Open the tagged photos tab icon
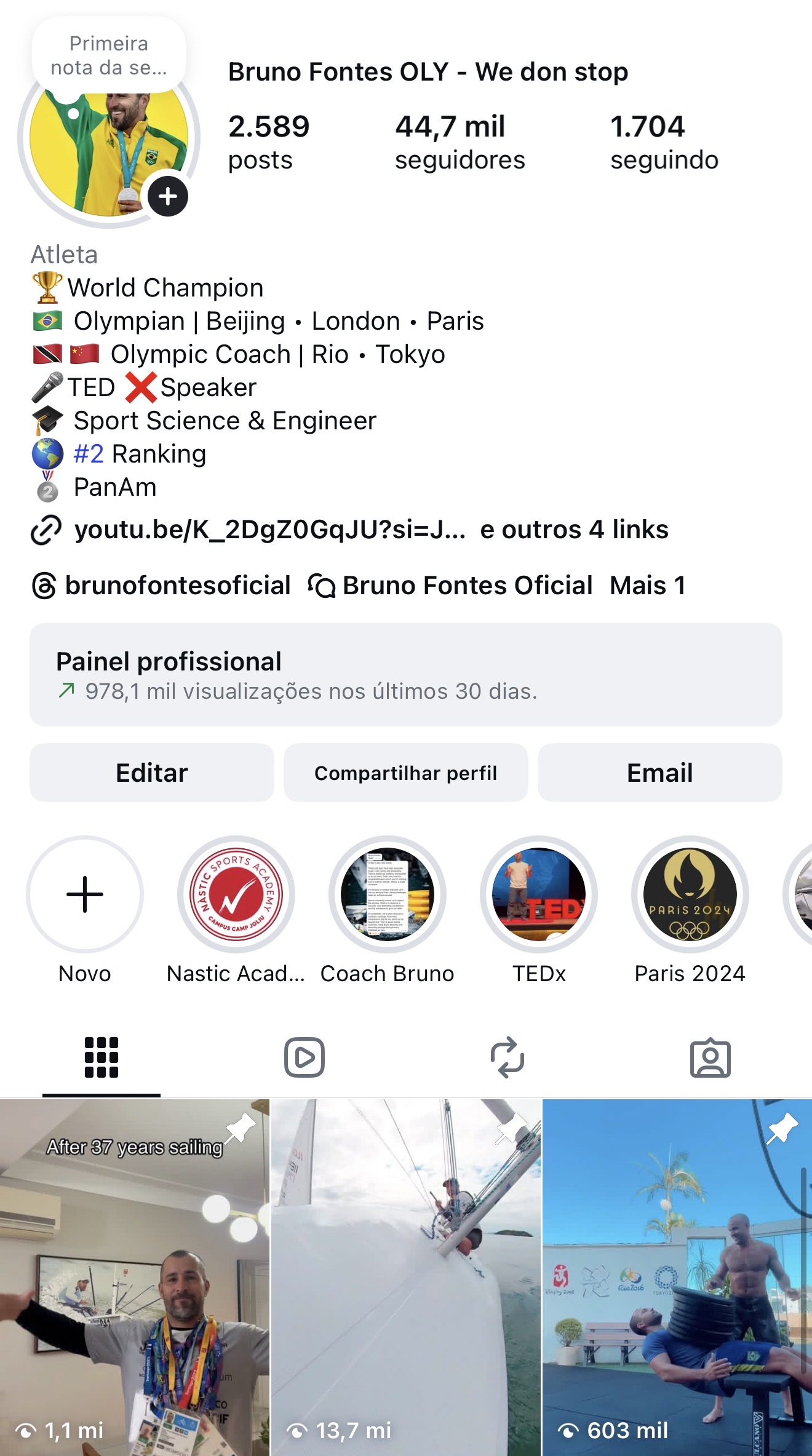This screenshot has width=812, height=1456. (x=710, y=1057)
